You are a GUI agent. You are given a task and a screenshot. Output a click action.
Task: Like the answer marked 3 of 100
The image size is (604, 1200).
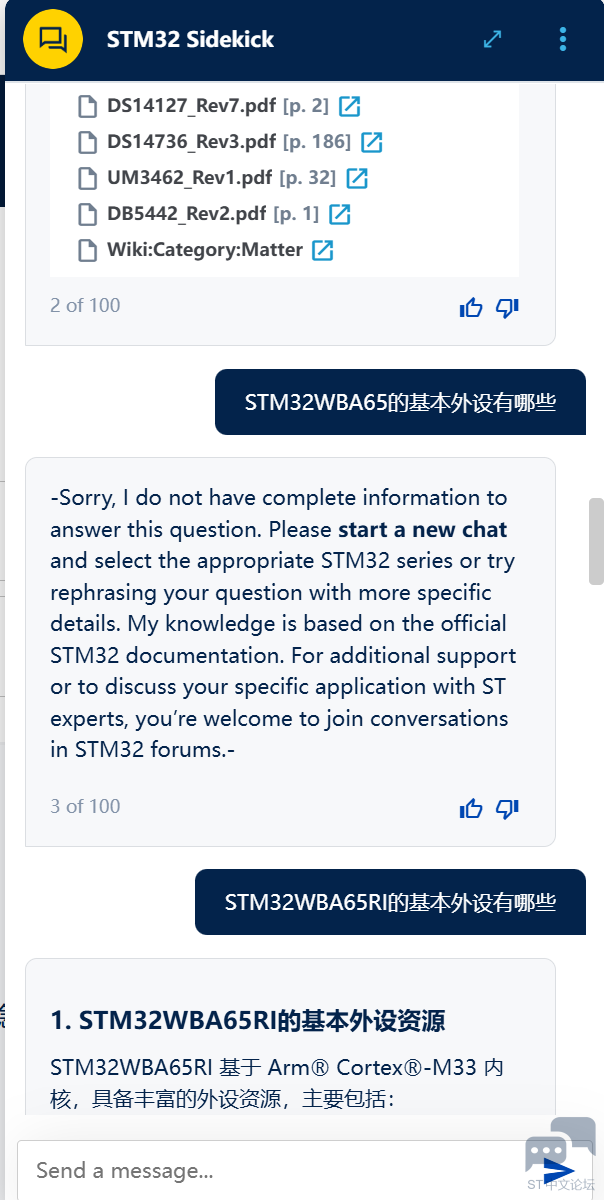(471, 809)
